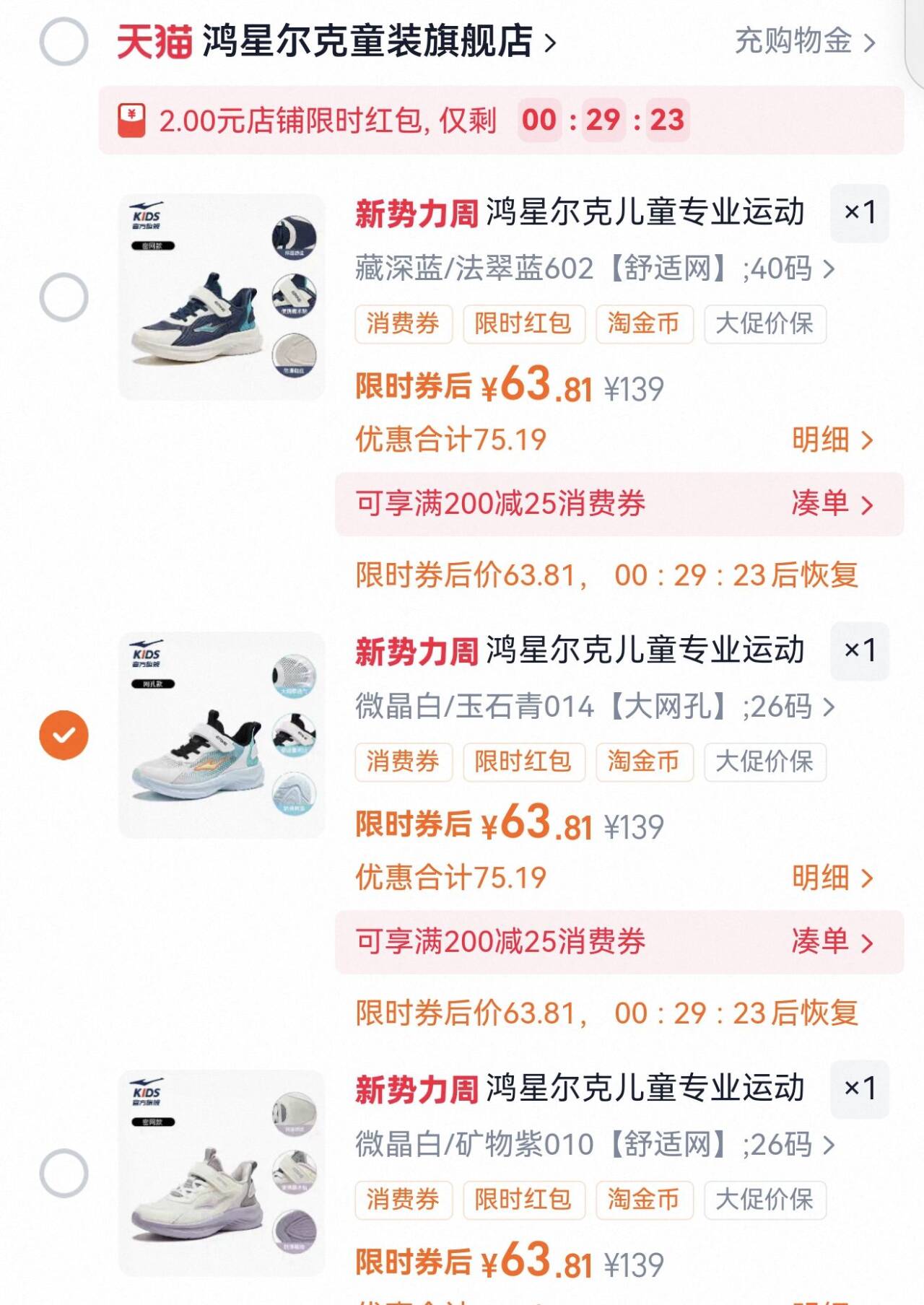Change the 微晶白/玉石青014 26码 variant

pos(594,707)
